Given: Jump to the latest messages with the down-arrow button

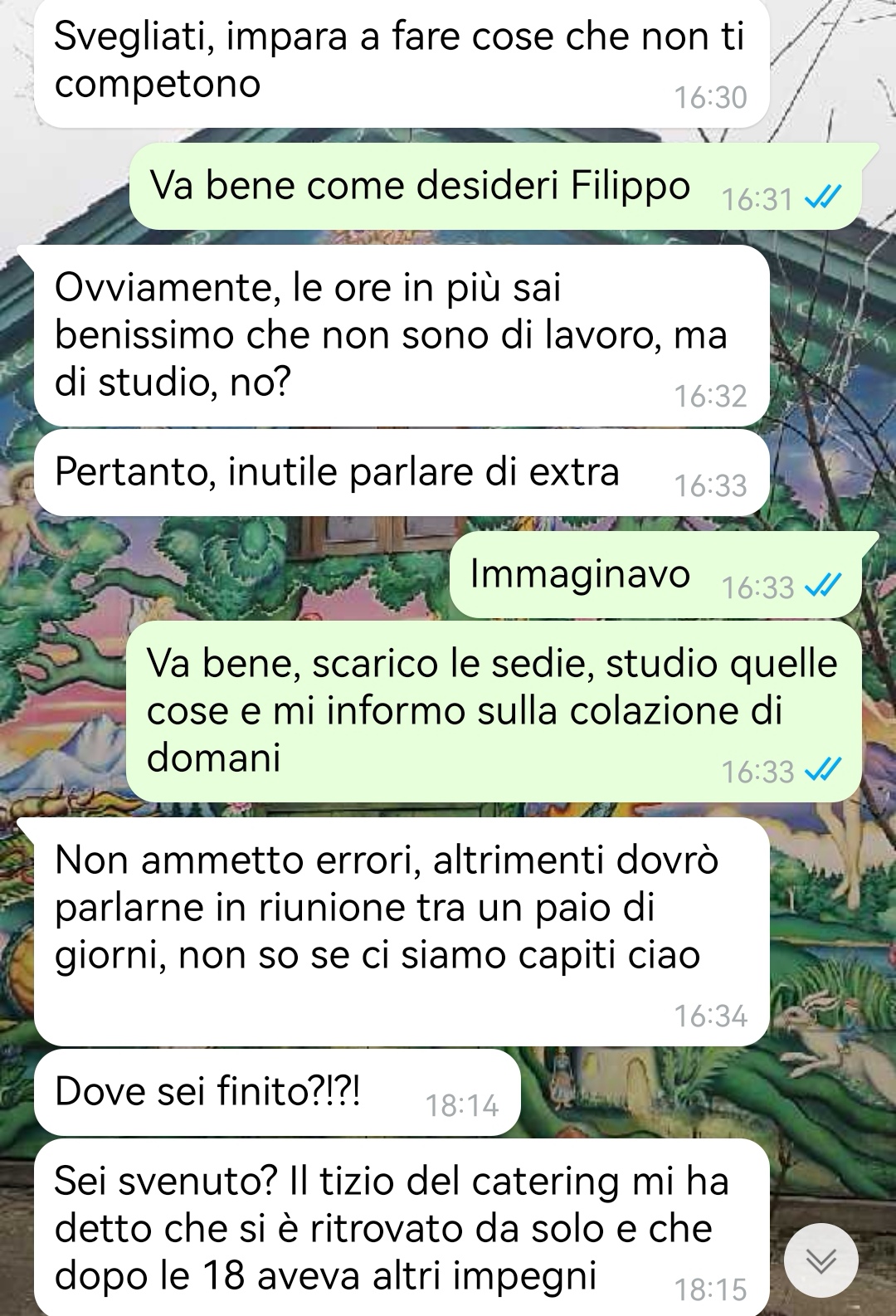Looking at the screenshot, I should pos(821,1261).
